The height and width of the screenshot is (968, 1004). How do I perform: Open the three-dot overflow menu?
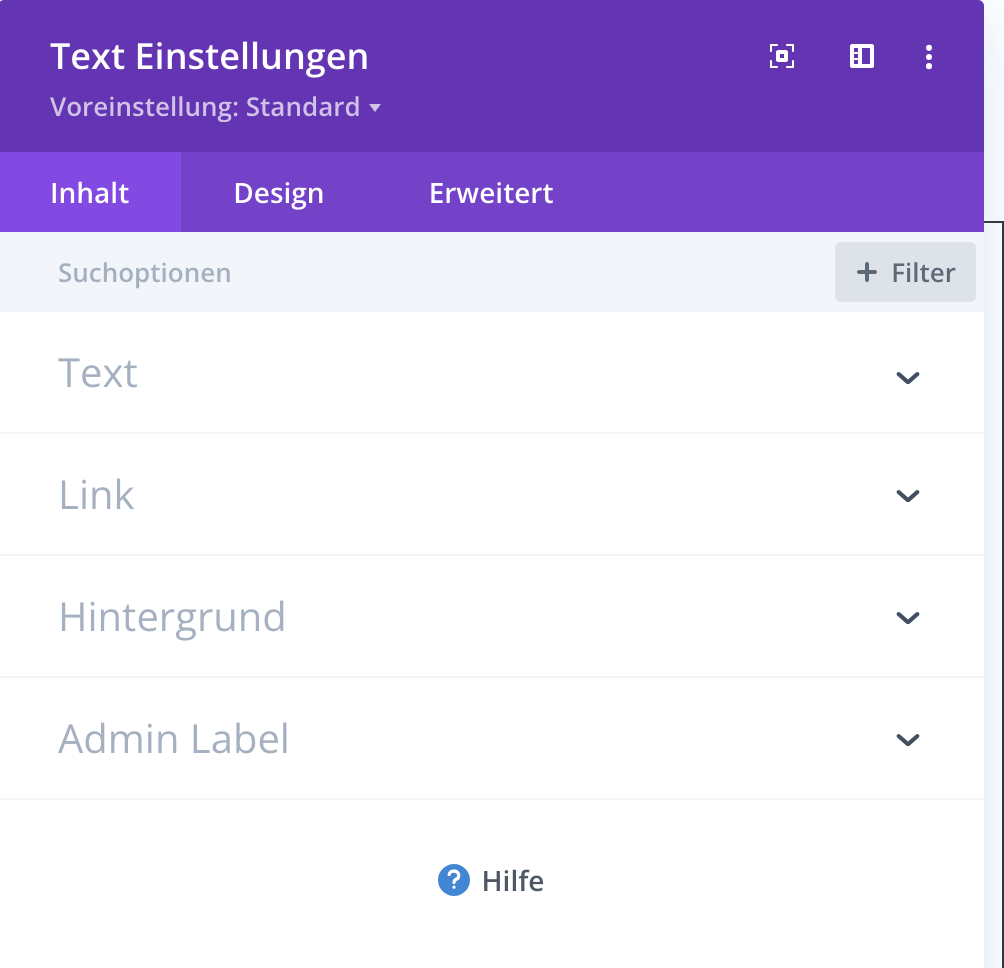929,57
